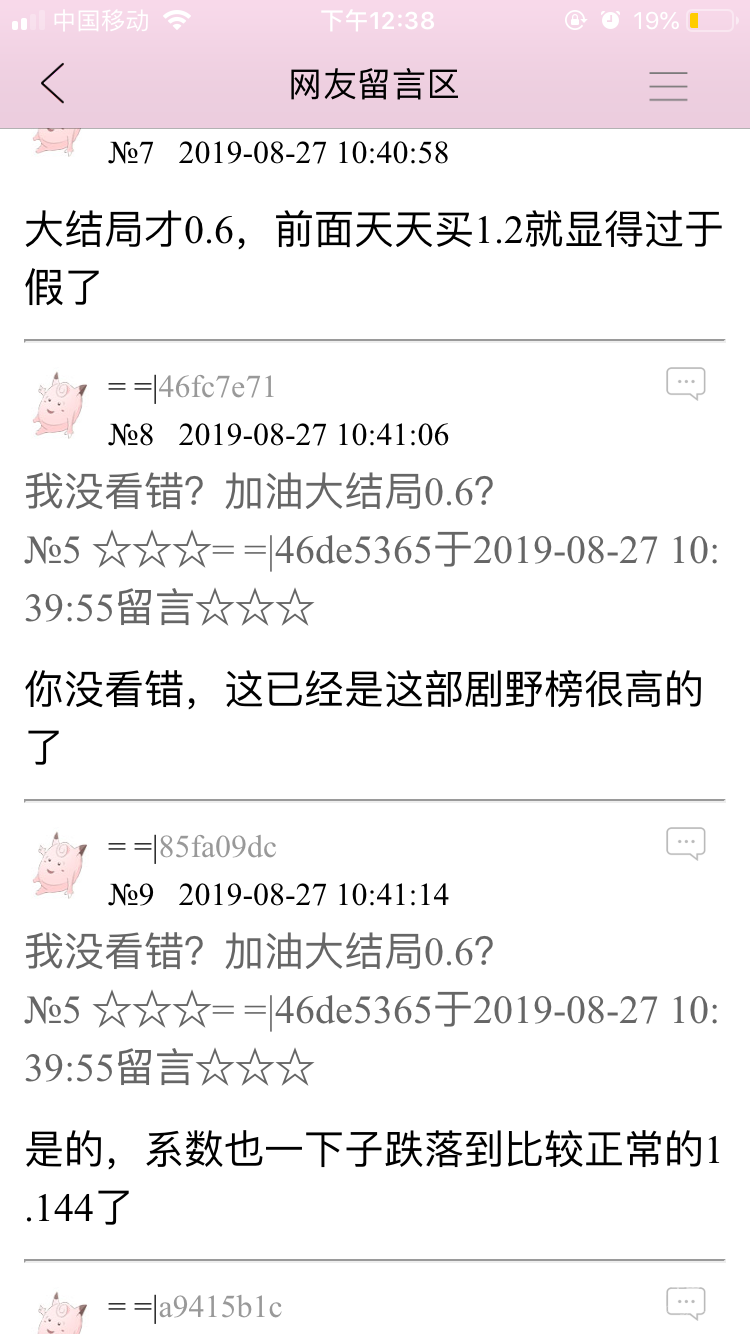Tap the 网友留言区 title bar
This screenshot has height=1334, width=750.
[374, 85]
